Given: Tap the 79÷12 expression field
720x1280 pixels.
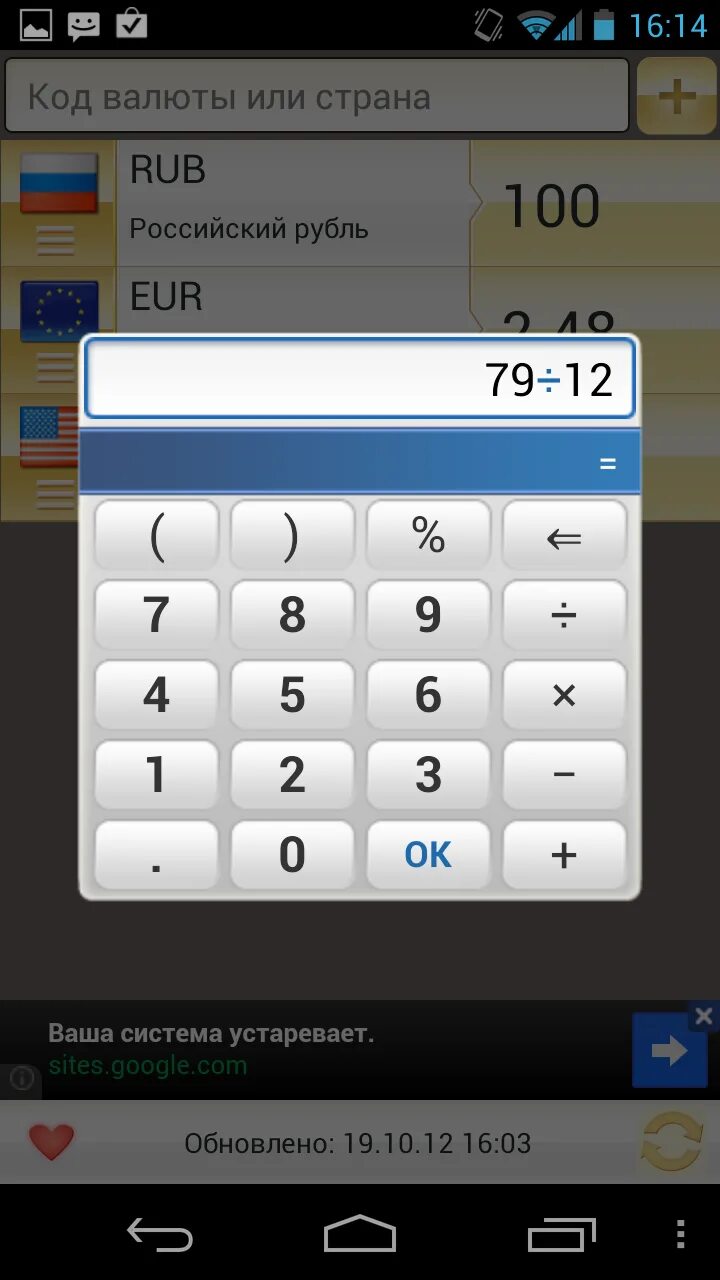Looking at the screenshot, I should pos(360,378).
